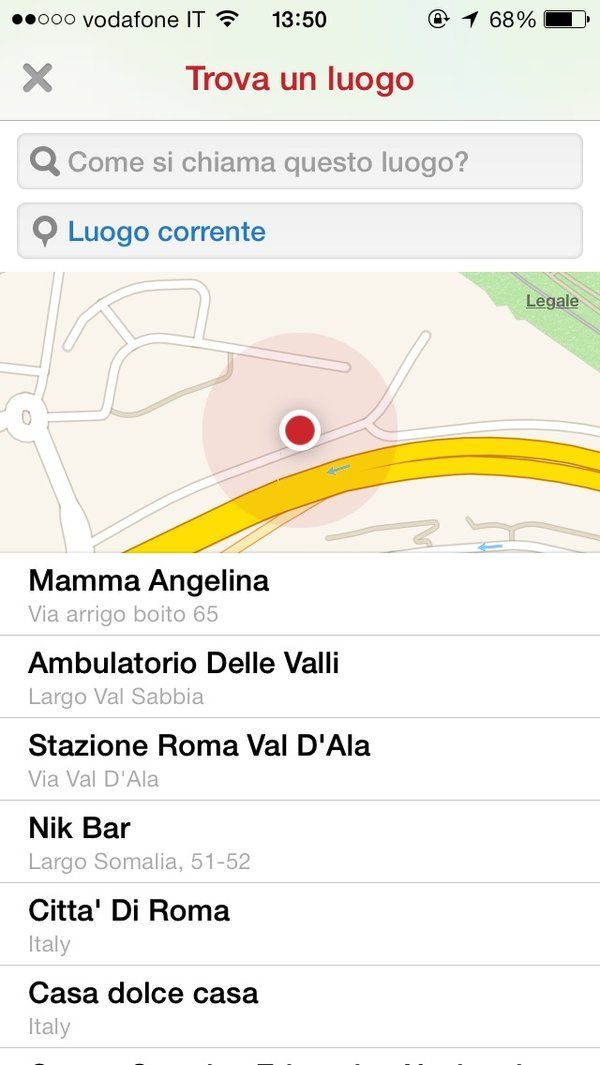
Task: Choose Citta' Di Roma
Action: pyautogui.click(x=300, y=924)
